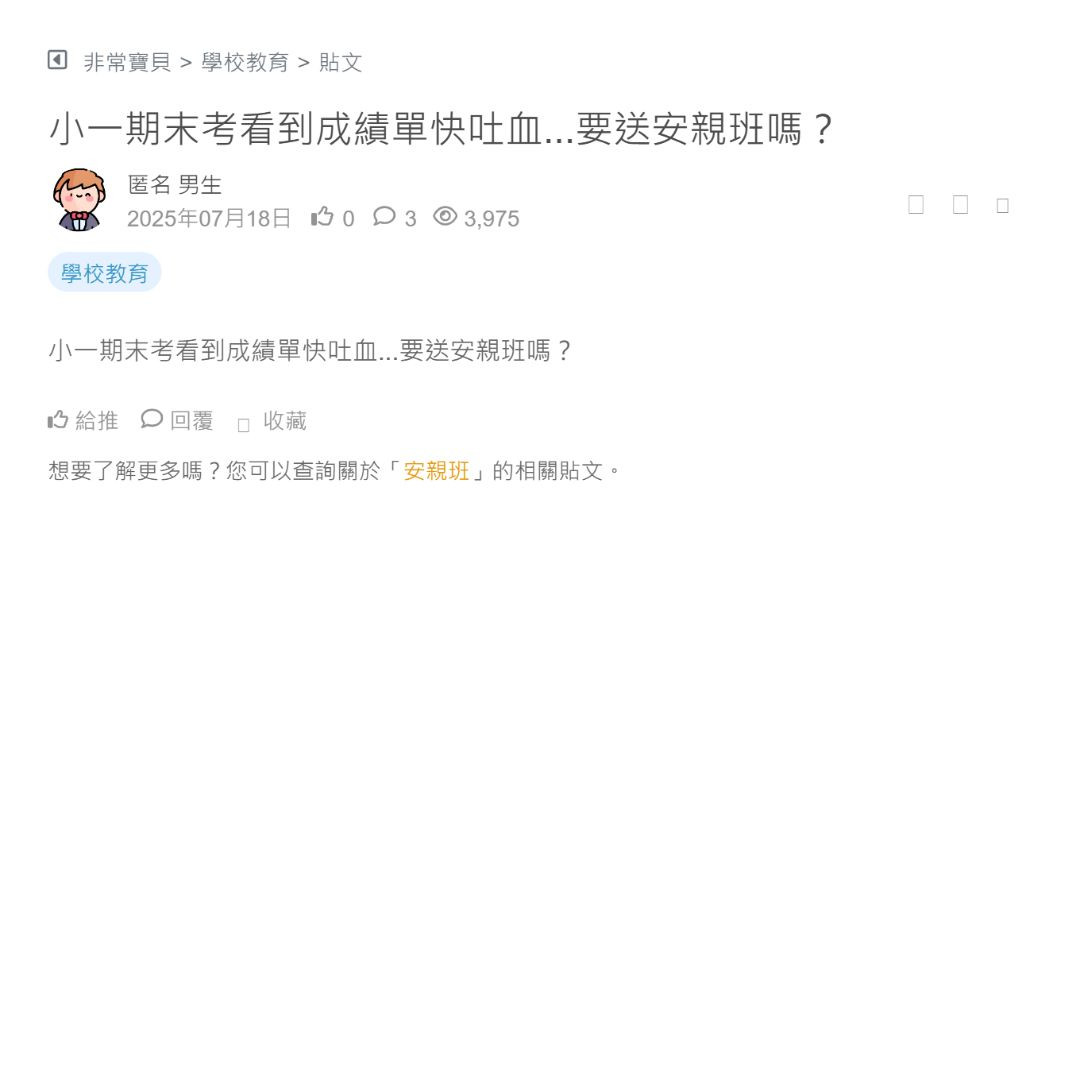
Task: Save the post with 收藏
Action: [x=273, y=421]
